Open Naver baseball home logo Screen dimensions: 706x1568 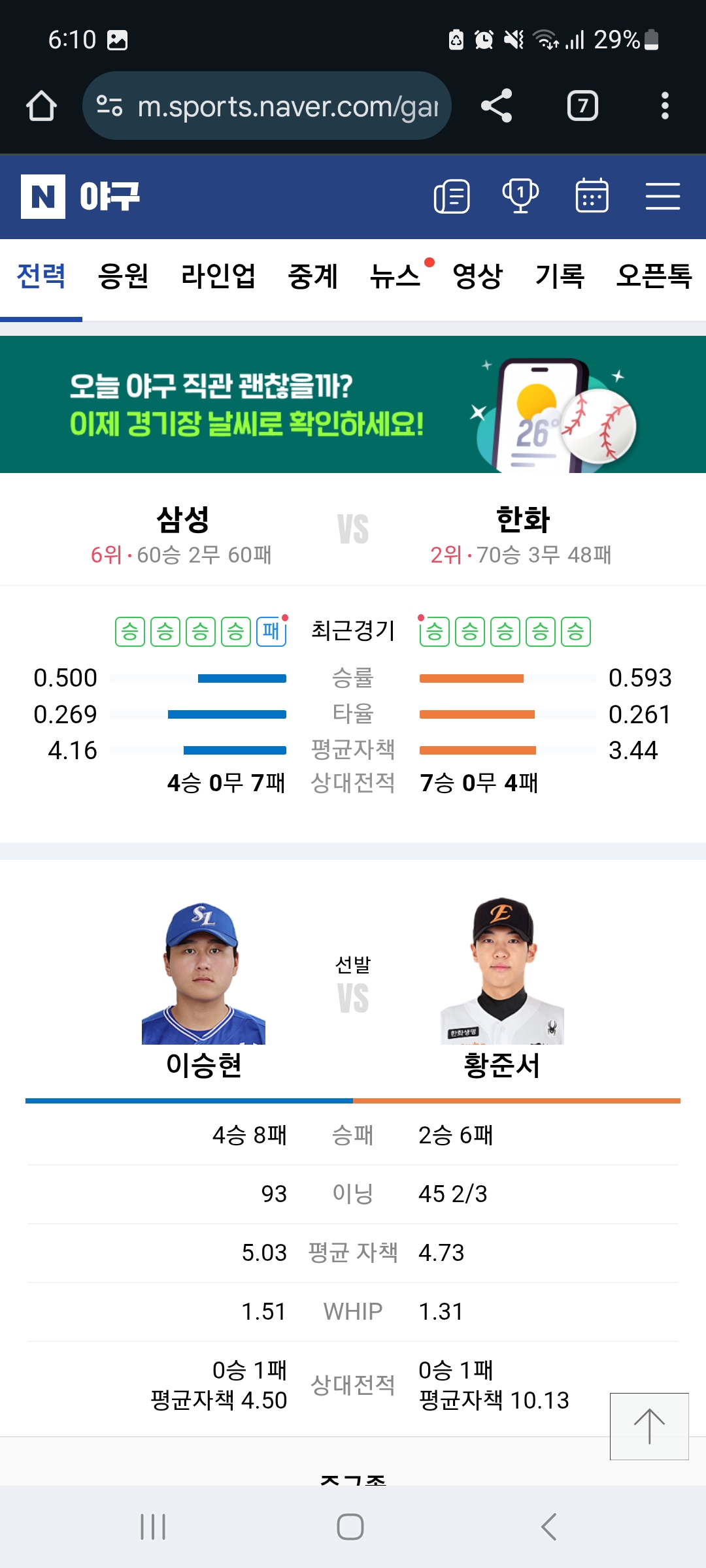click(x=80, y=197)
